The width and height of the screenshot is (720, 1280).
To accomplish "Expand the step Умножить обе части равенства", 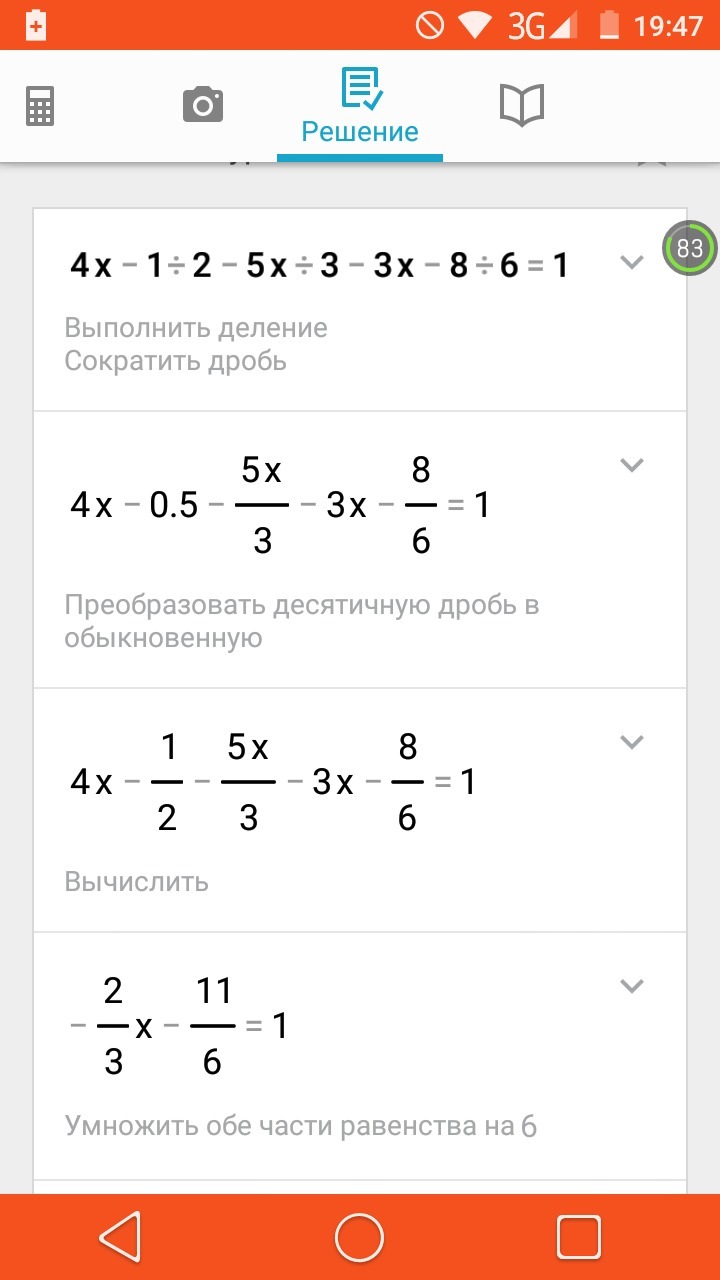I will point(631,986).
